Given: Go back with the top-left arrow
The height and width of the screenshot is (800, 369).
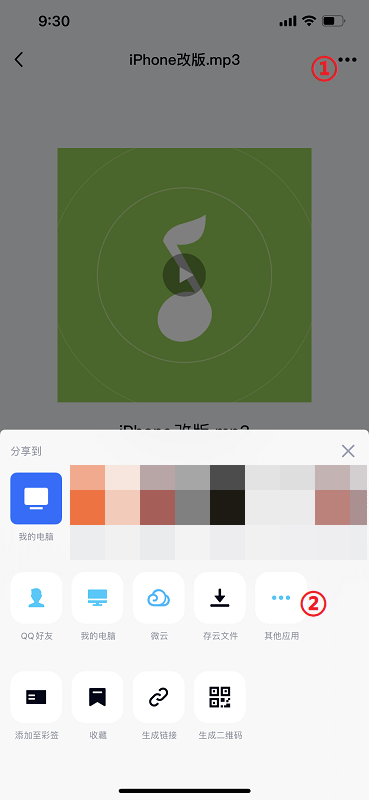Looking at the screenshot, I should coord(19,60).
